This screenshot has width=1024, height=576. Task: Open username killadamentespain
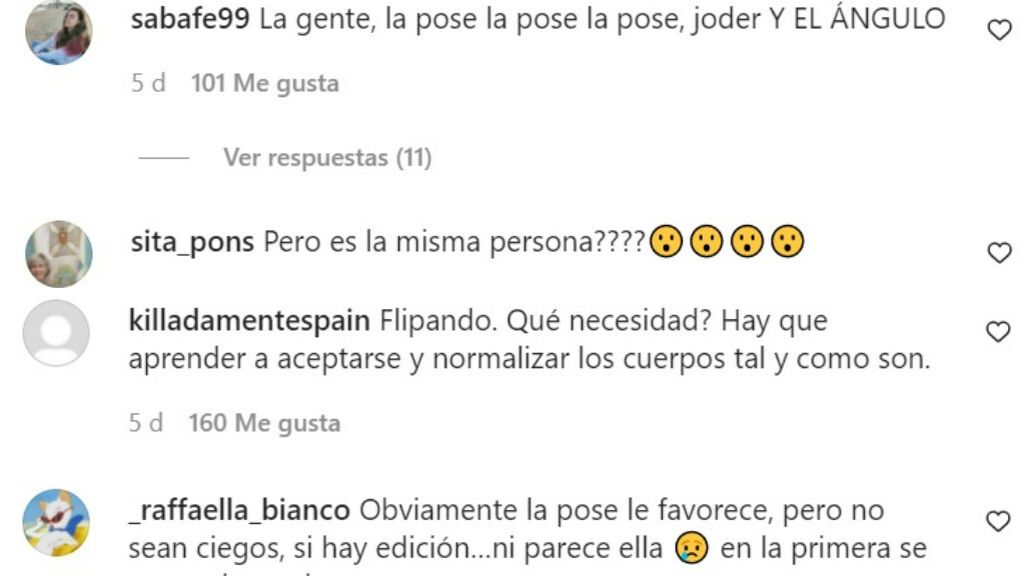pyautogui.click(x=251, y=322)
